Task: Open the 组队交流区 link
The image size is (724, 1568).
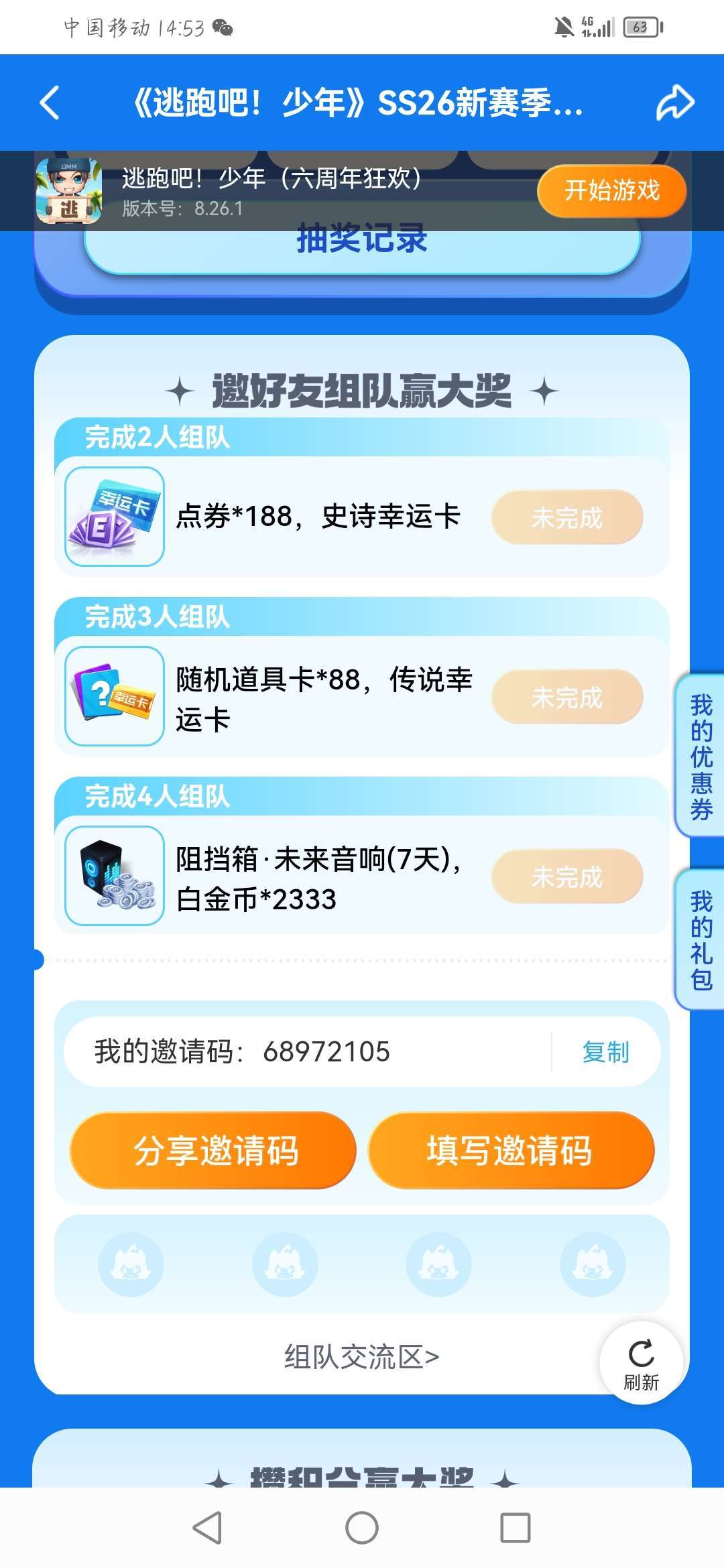Action: click(362, 1357)
